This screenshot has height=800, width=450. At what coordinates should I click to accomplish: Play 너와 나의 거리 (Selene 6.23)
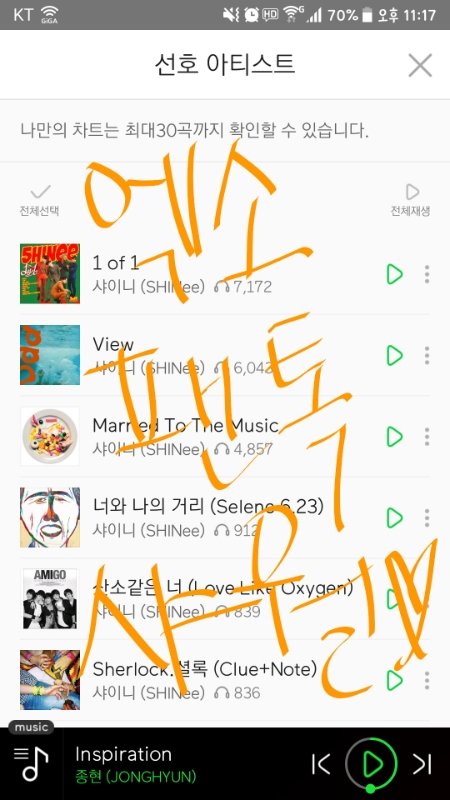394,518
